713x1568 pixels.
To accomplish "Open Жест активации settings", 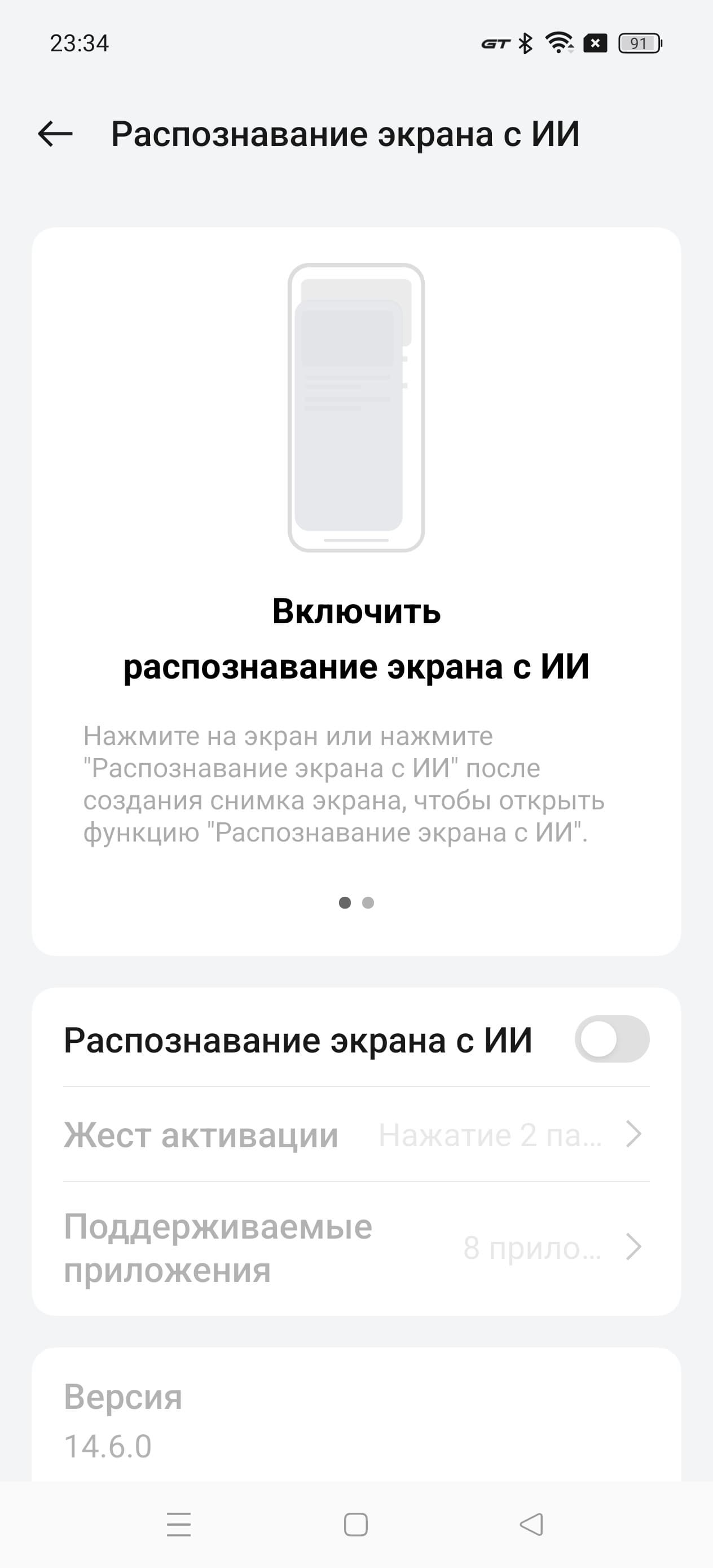I will tap(356, 1135).
